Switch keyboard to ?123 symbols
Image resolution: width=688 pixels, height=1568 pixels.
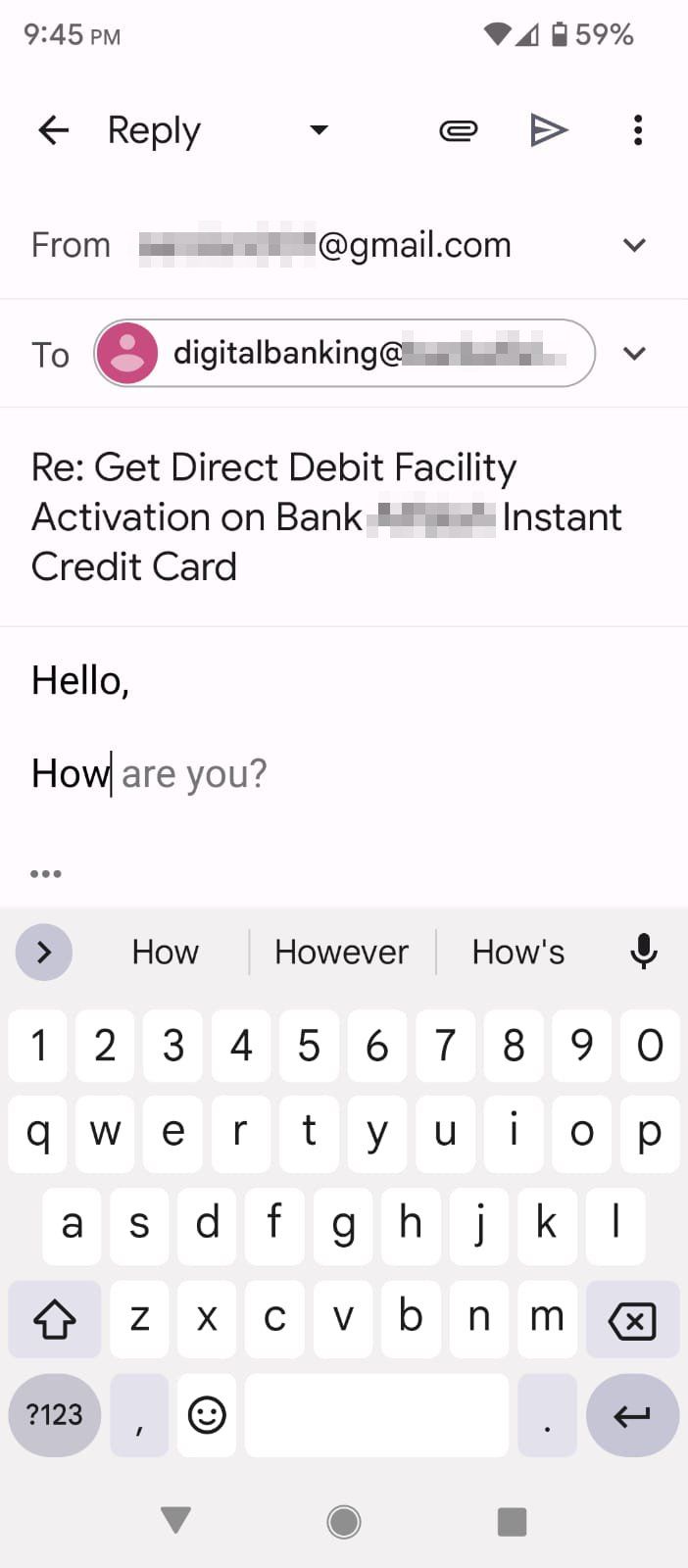coord(55,1415)
